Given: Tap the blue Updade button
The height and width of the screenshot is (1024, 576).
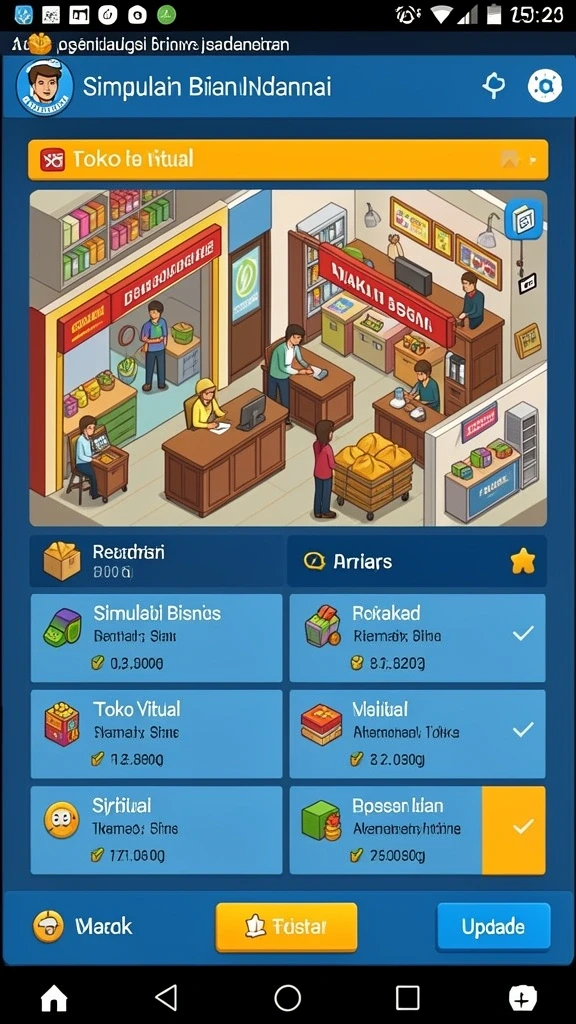Looking at the screenshot, I should pos(493,926).
